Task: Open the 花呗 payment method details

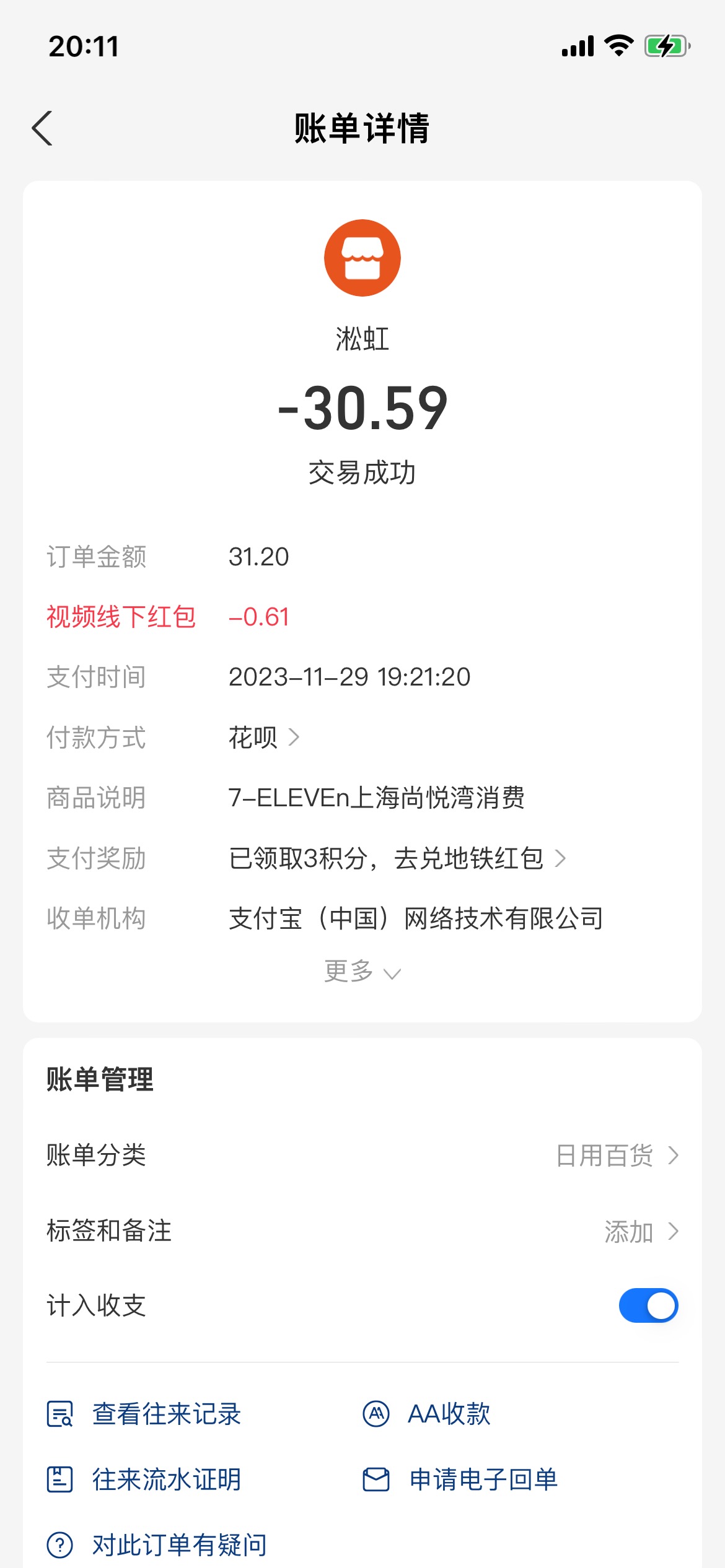Action: (264, 738)
